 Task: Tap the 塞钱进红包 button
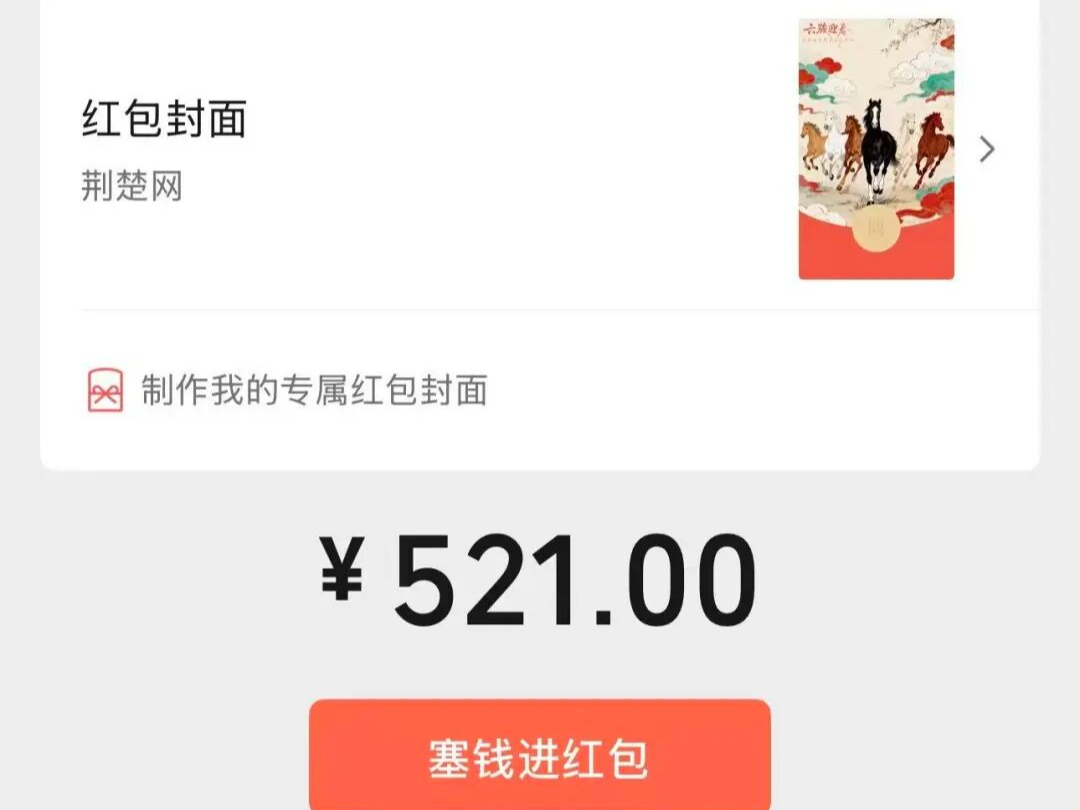pyautogui.click(x=539, y=758)
